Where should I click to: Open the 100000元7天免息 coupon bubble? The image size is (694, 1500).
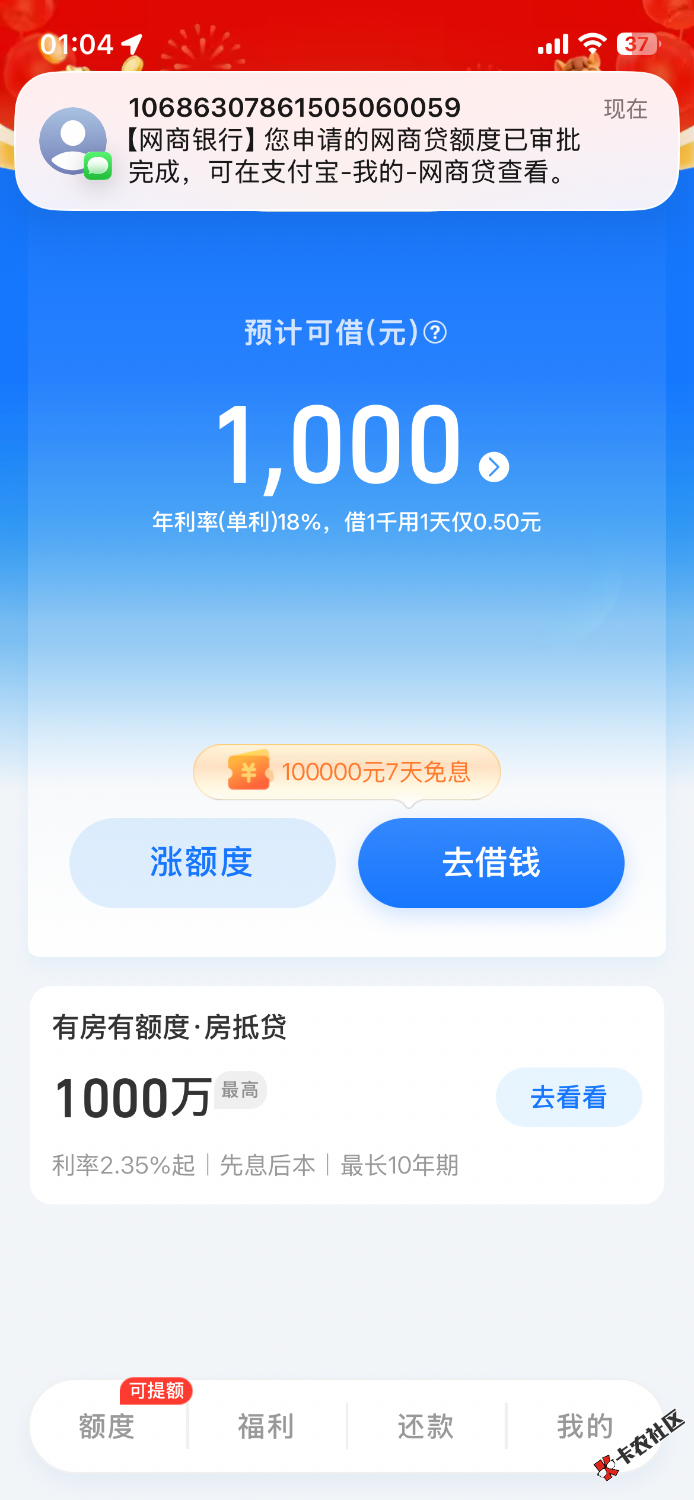tap(347, 772)
